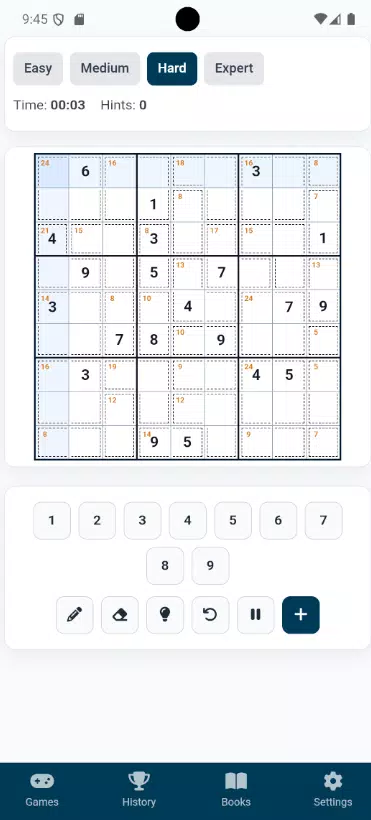Screen dimensions: 371x820
Task: Tap the number 5 key
Action: [233, 520]
